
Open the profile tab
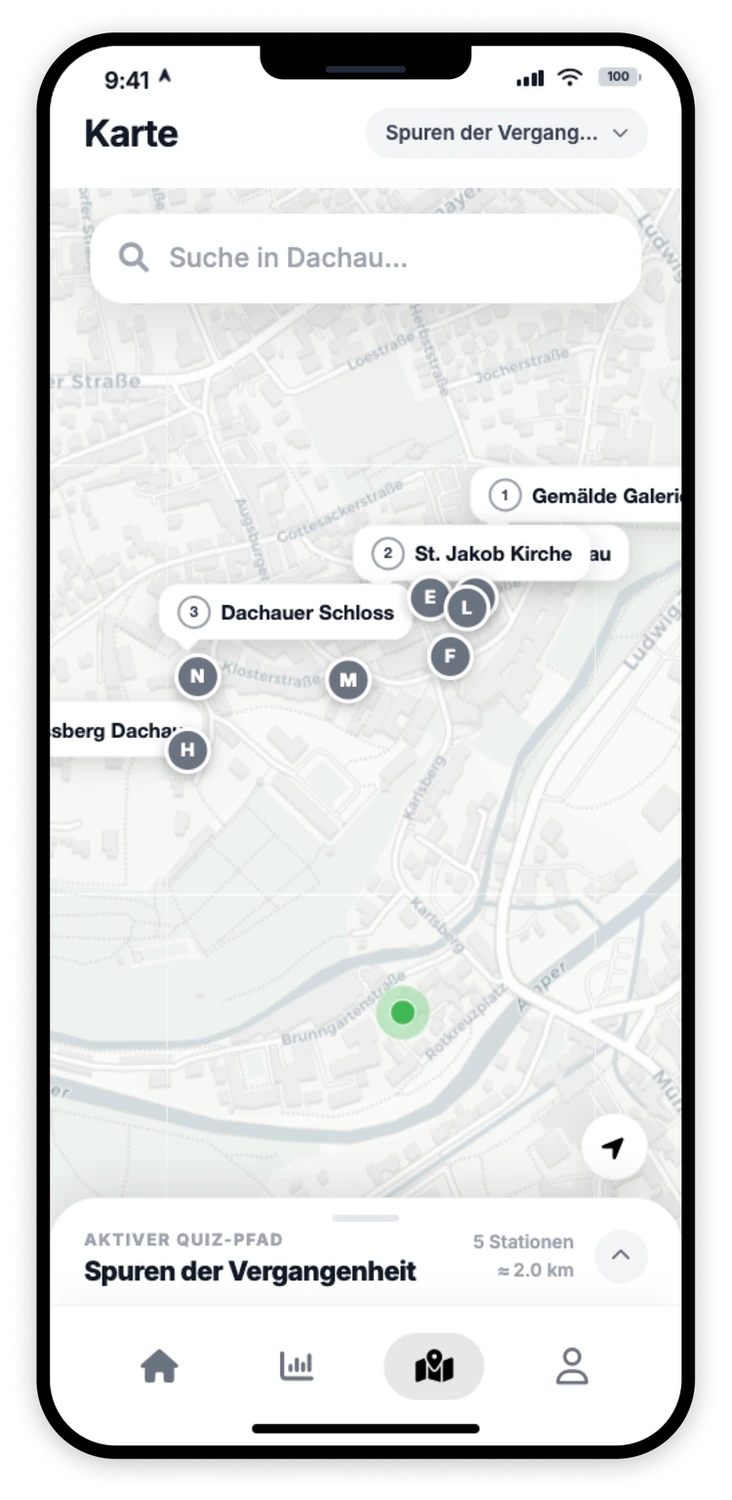click(572, 1366)
